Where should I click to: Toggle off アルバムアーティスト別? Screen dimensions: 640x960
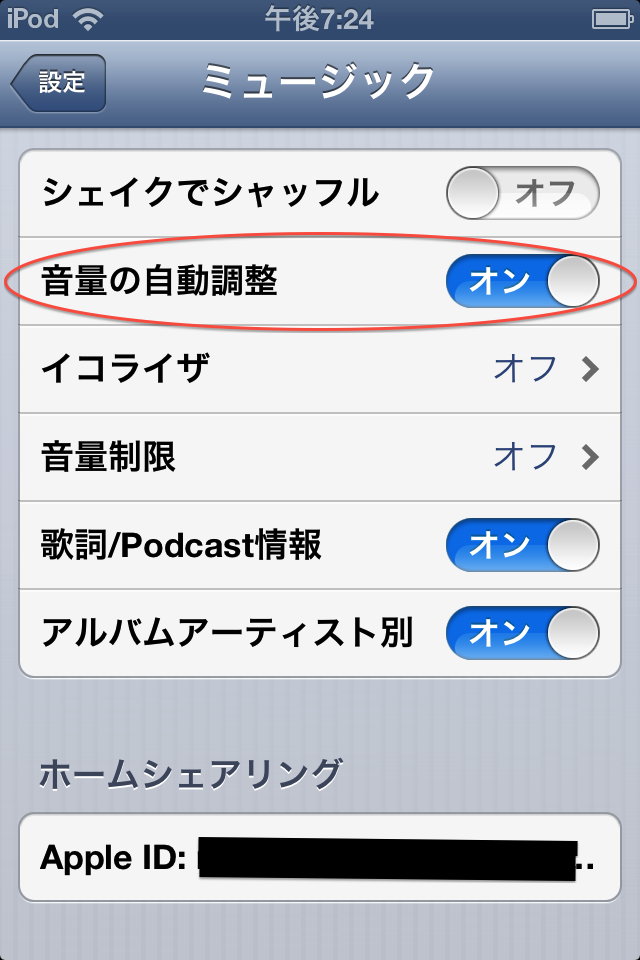click(x=522, y=633)
